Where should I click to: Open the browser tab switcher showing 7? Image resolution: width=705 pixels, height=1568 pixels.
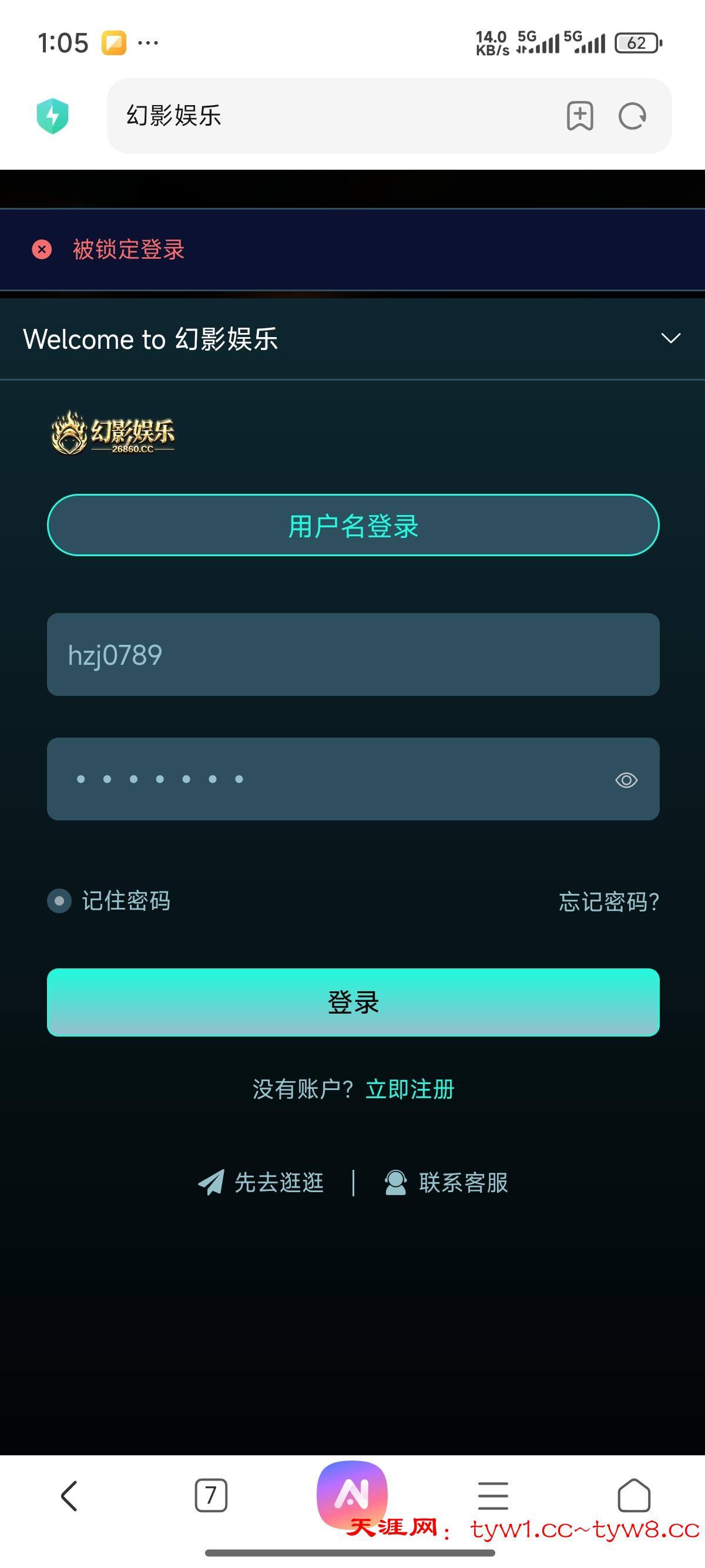point(211,1496)
